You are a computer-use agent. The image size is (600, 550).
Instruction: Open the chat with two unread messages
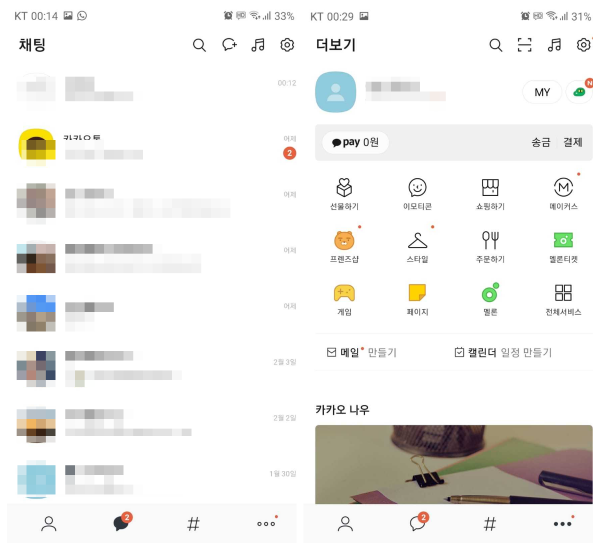(150, 146)
